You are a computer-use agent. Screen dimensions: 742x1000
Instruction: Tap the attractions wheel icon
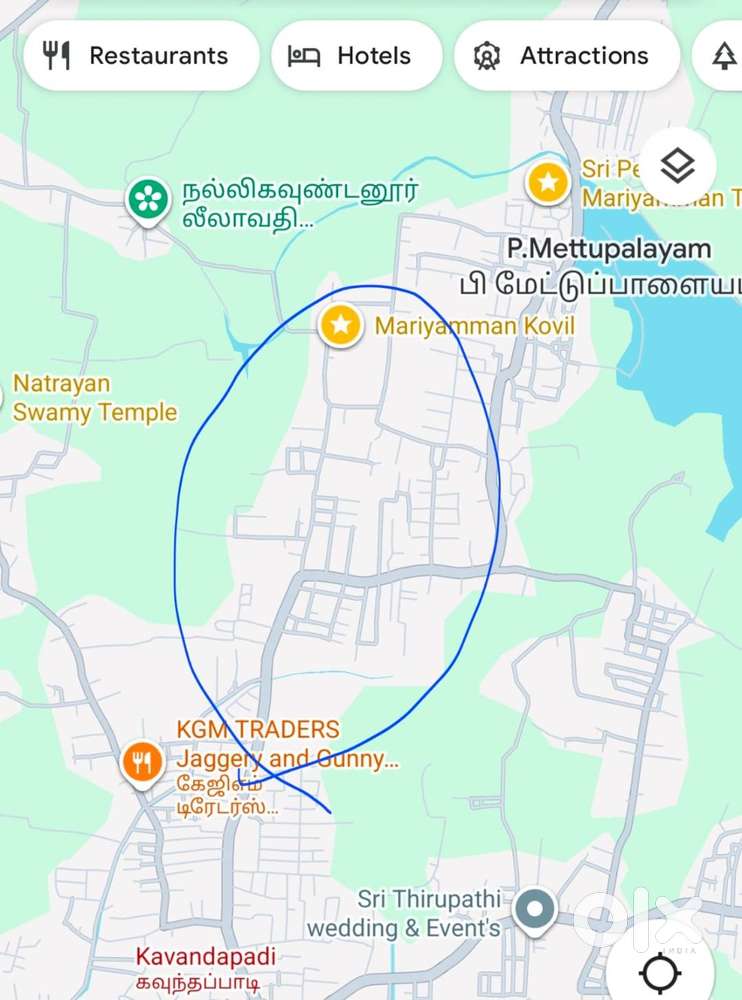click(487, 56)
